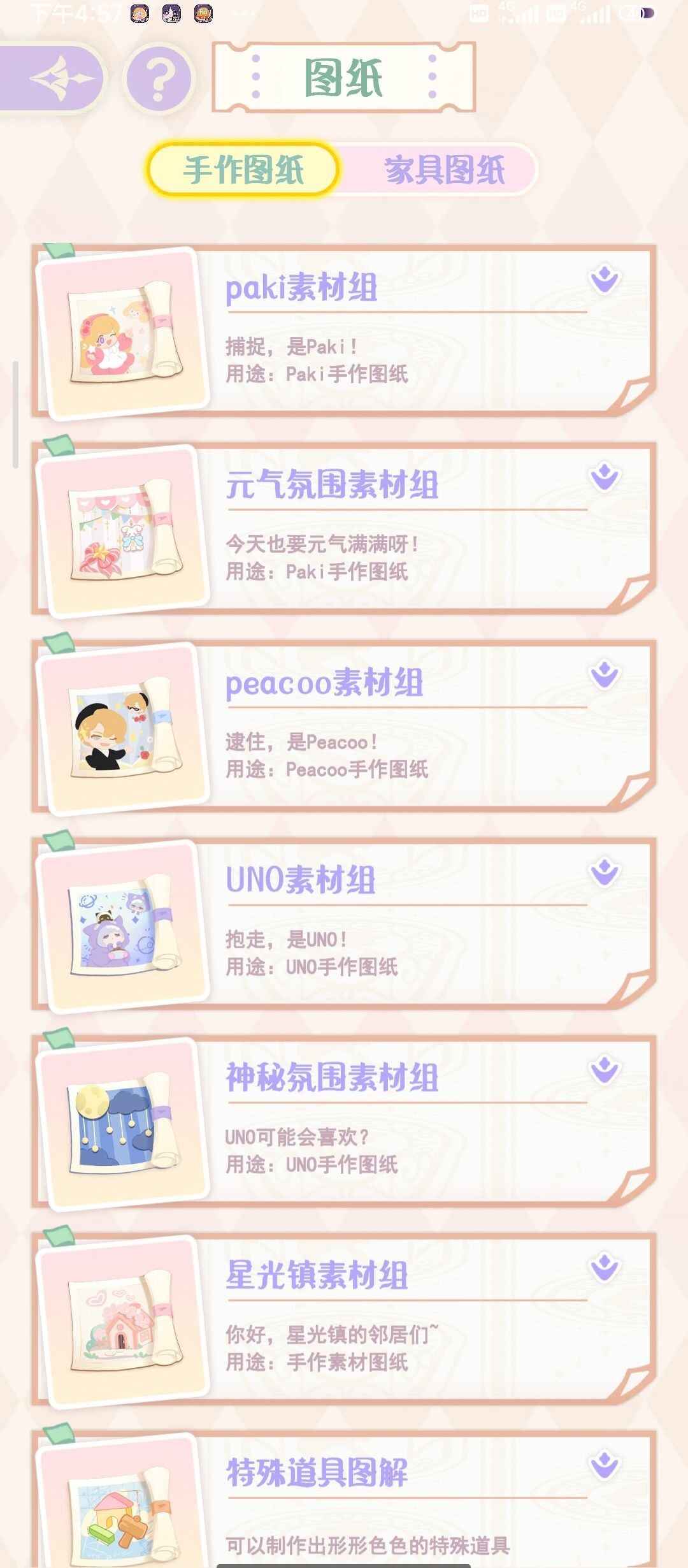Expand the 神秘氛围素材组 card
The height and width of the screenshot is (1568, 688).
tap(605, 1070)
